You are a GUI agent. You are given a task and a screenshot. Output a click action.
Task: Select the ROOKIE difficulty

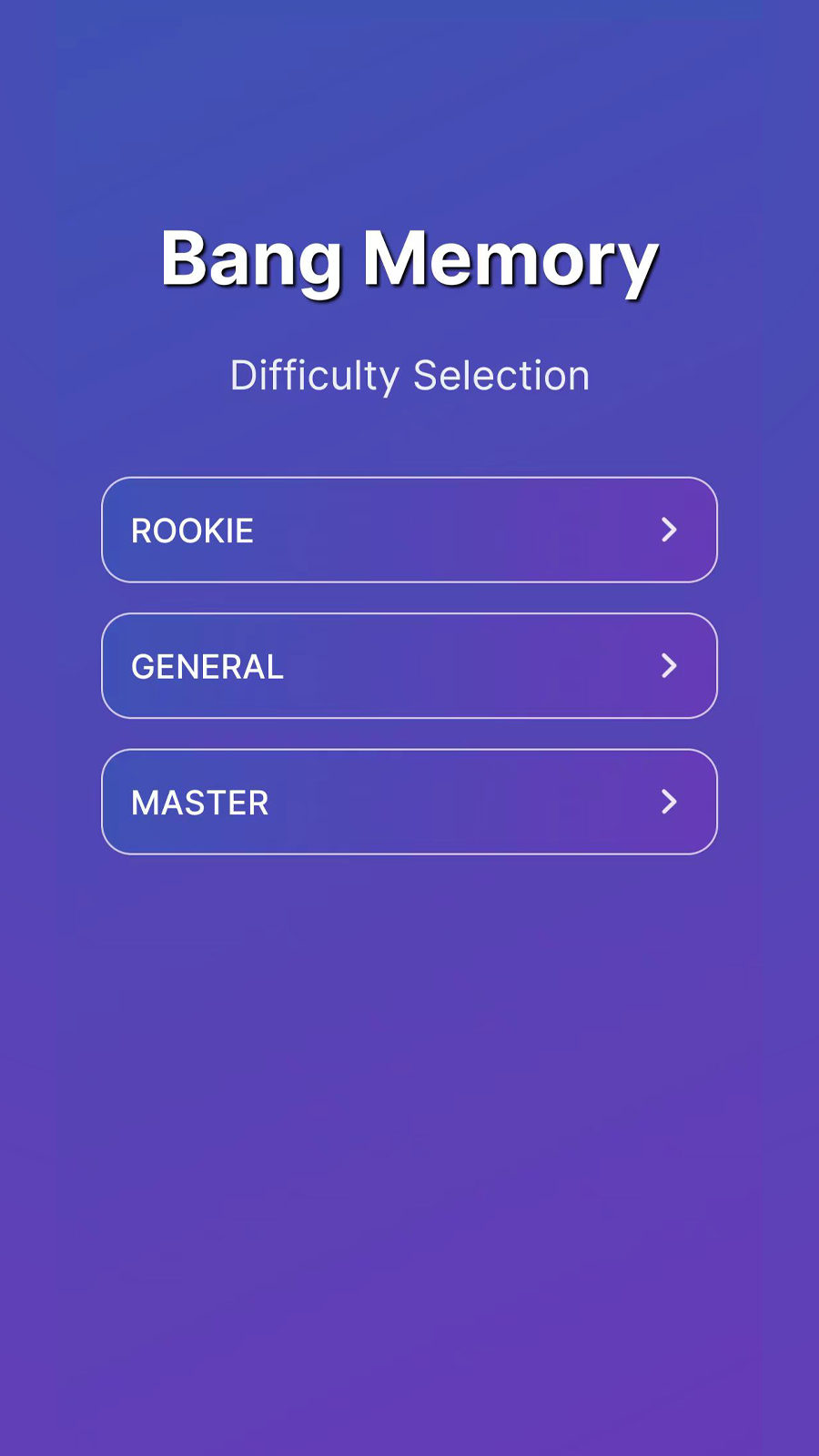tap(409, 530)
